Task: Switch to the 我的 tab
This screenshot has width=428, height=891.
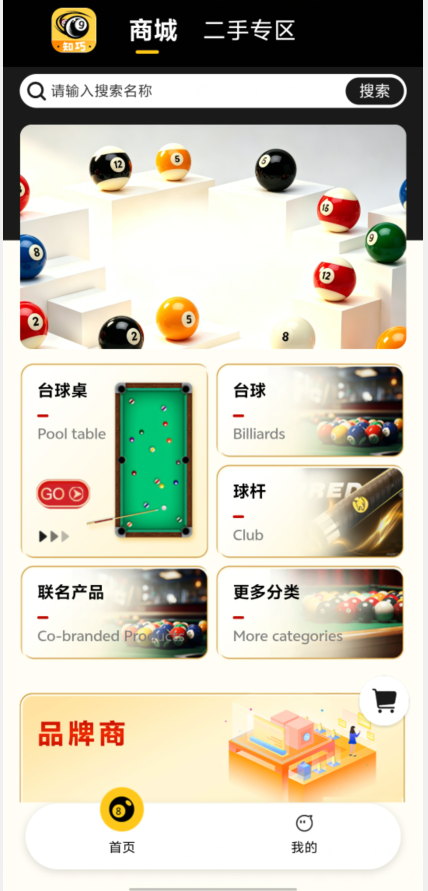Action: [304, 834]
